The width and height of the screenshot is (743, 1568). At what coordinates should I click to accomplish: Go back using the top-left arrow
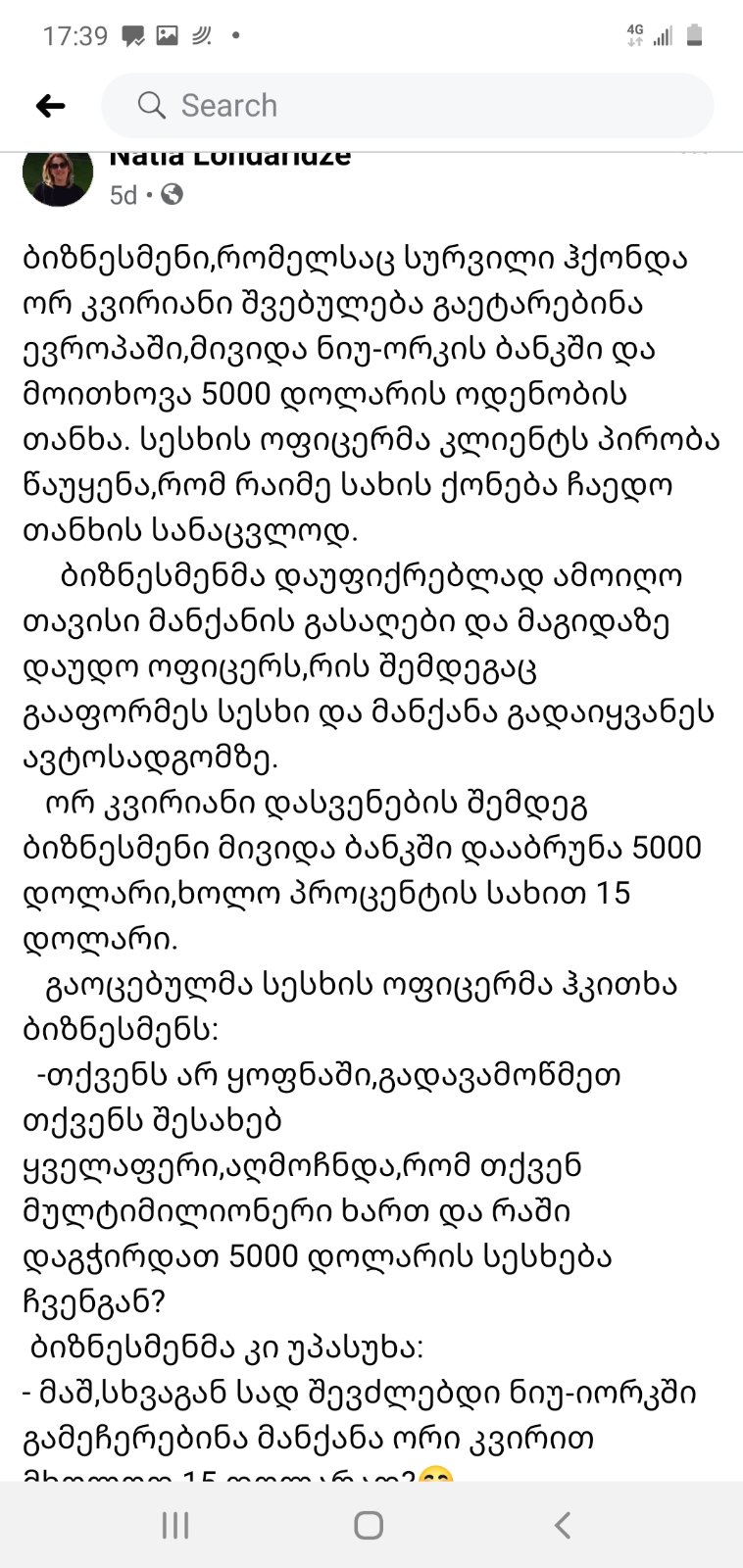(x=50, y=106)
